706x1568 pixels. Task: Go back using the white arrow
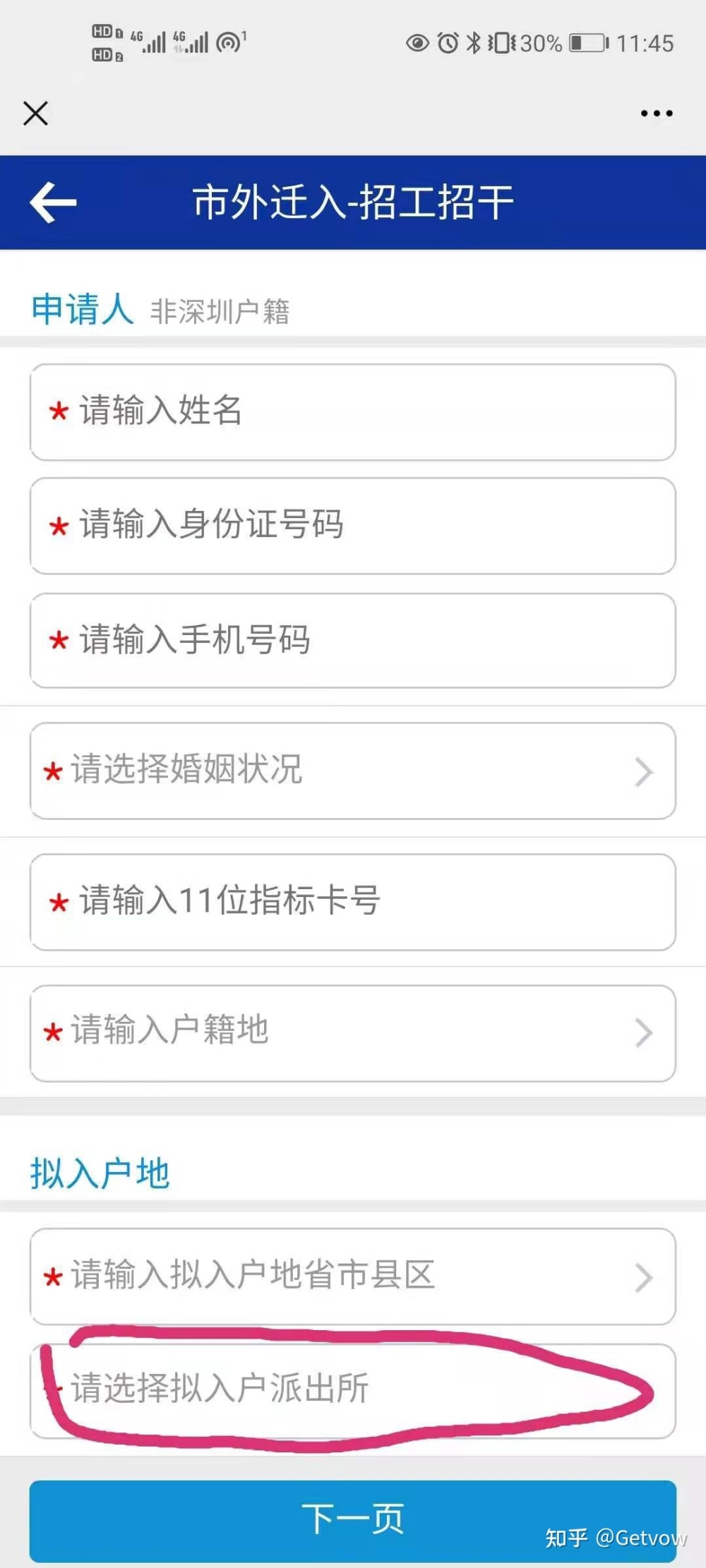(53, 203)
